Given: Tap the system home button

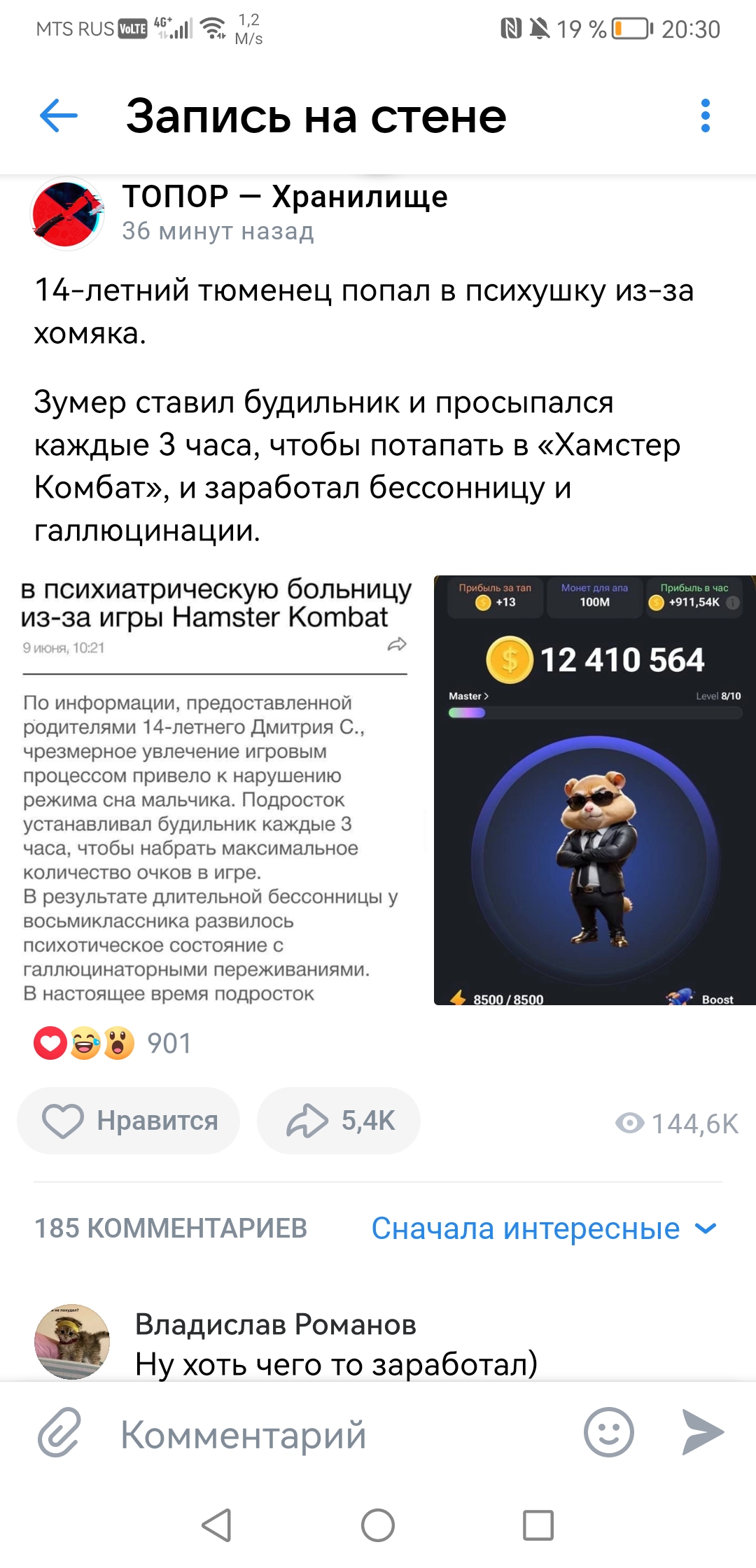Looking at the screenshot, I should [x=378, y=1525].
